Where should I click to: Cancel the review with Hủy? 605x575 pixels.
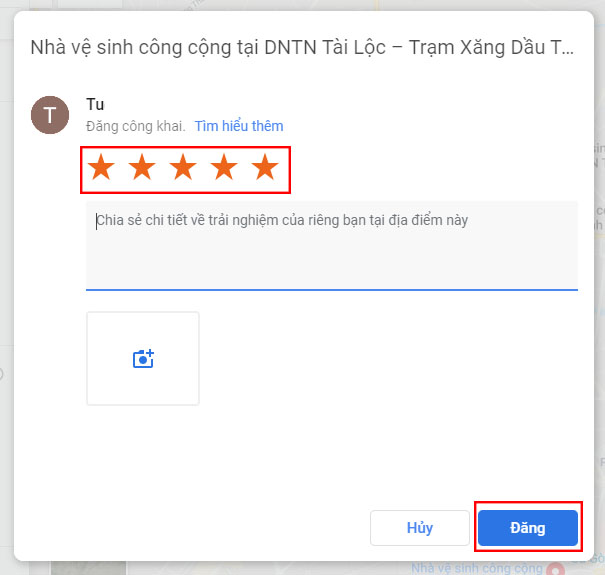click(x=419, y=528)
